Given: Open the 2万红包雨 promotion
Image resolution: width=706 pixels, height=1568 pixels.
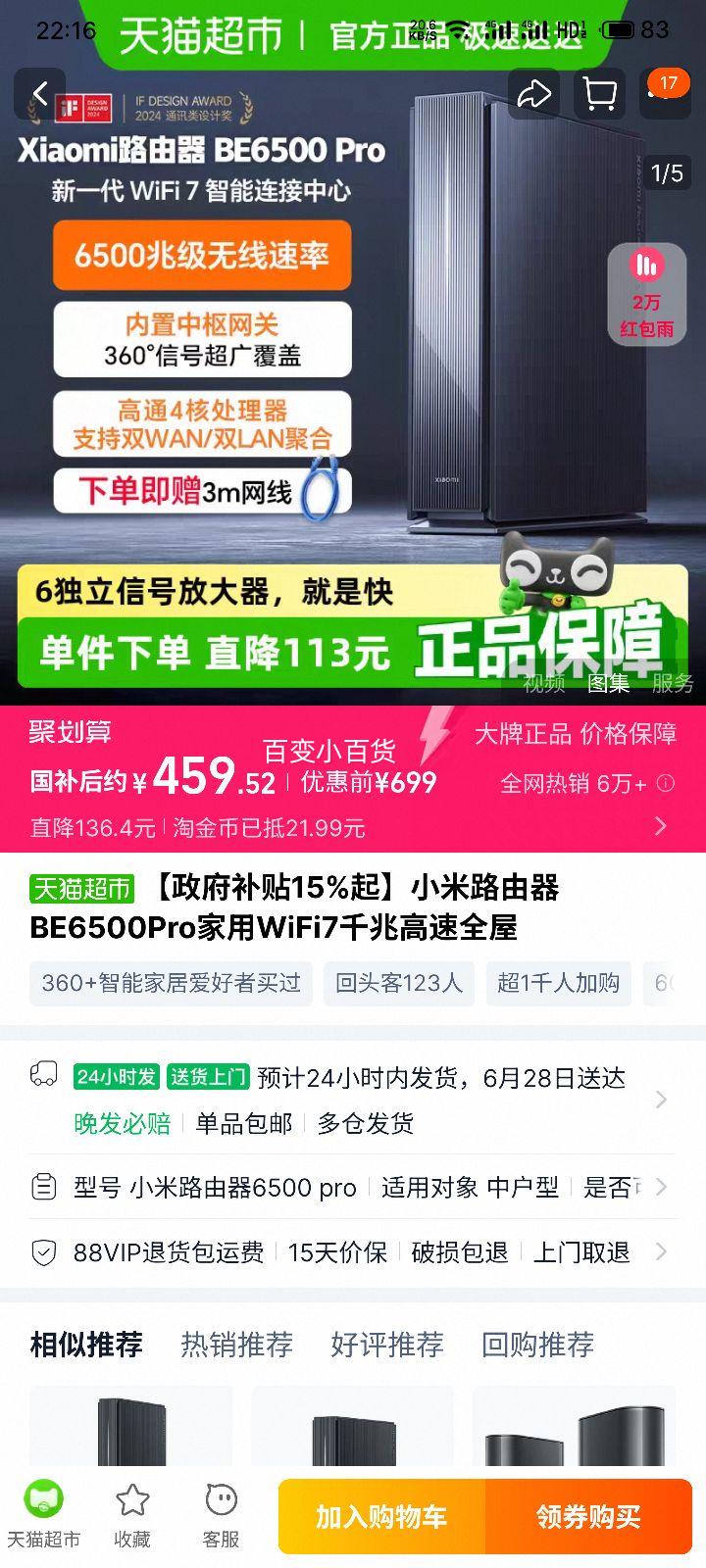Looking at the screenshot, I should click(646, 295).
